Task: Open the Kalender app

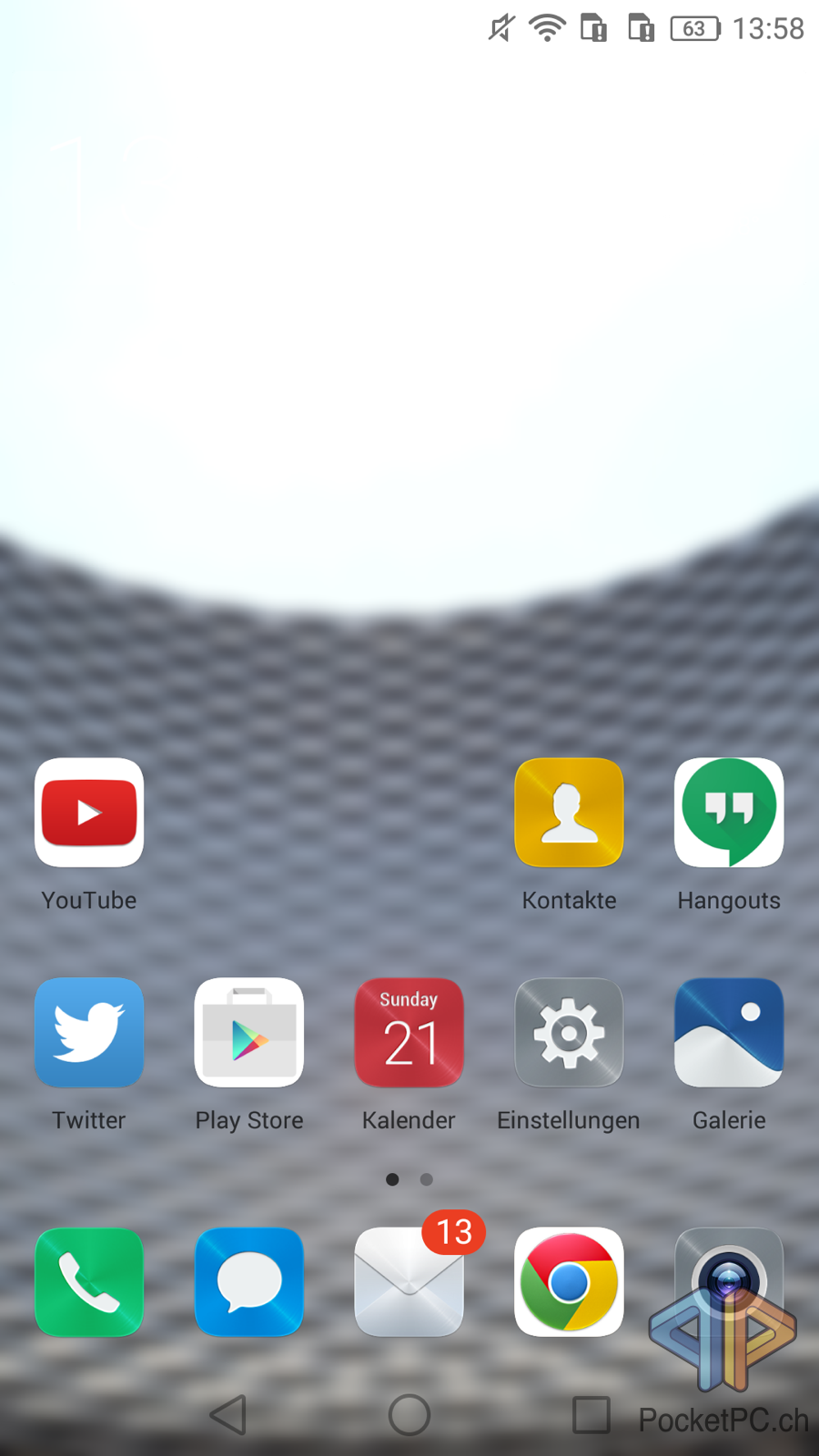Action: (x=409, y=1033)
